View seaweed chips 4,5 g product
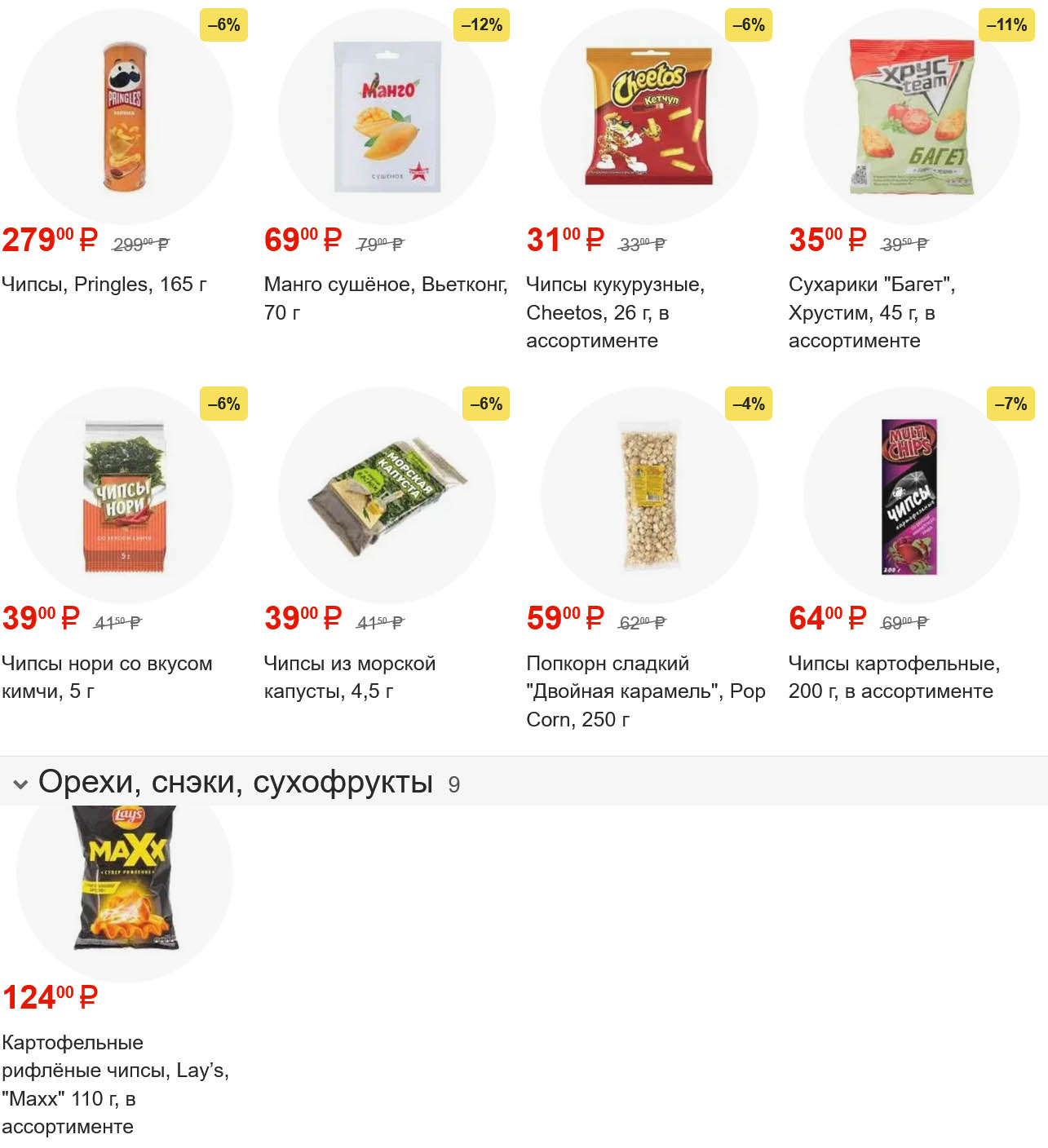The height and width of the screenshot is (1148, 1048). pyautogui.click(x=387, y=496)
